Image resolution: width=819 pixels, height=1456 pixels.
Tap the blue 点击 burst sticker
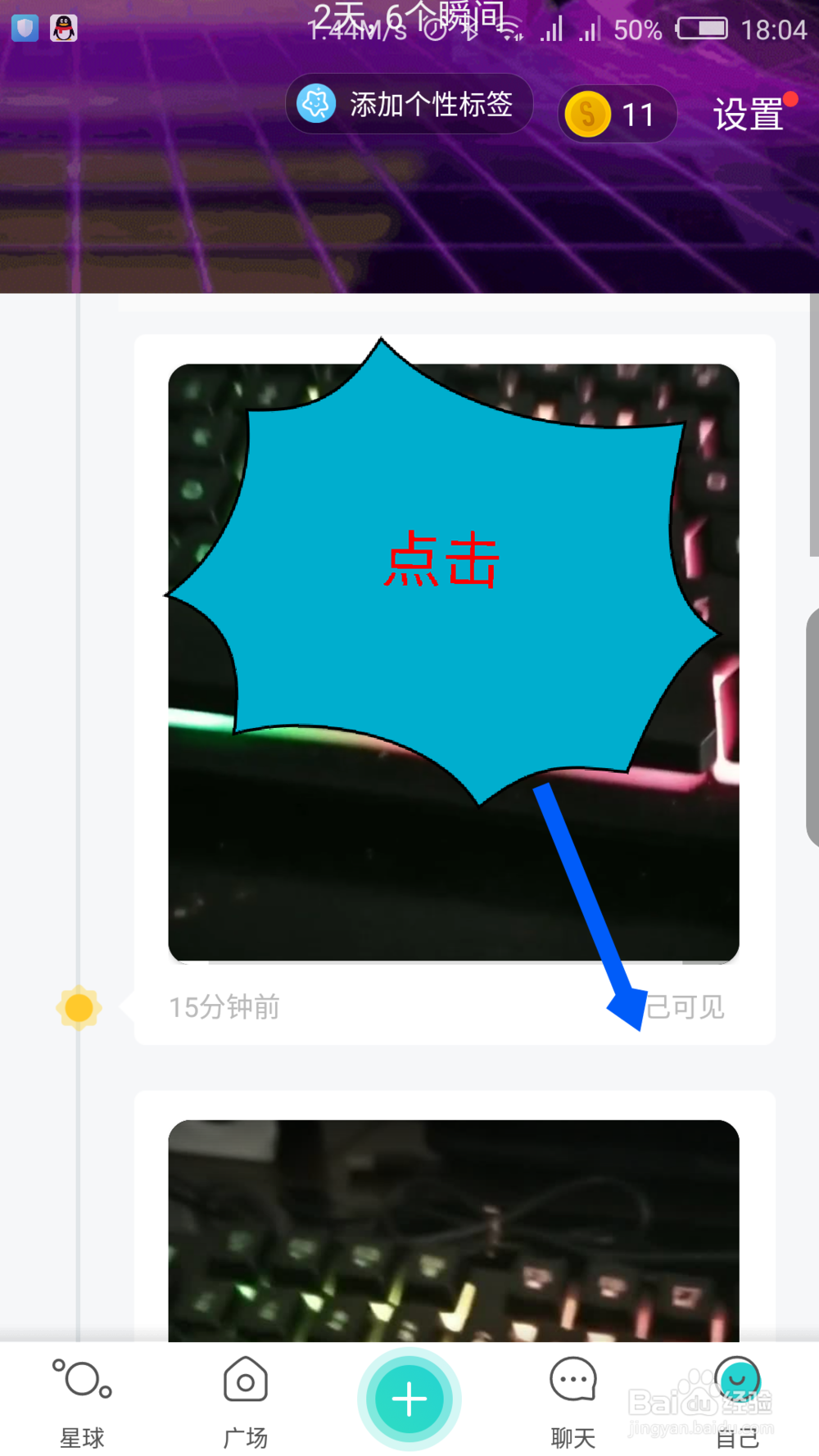click(x=442, y=561)
